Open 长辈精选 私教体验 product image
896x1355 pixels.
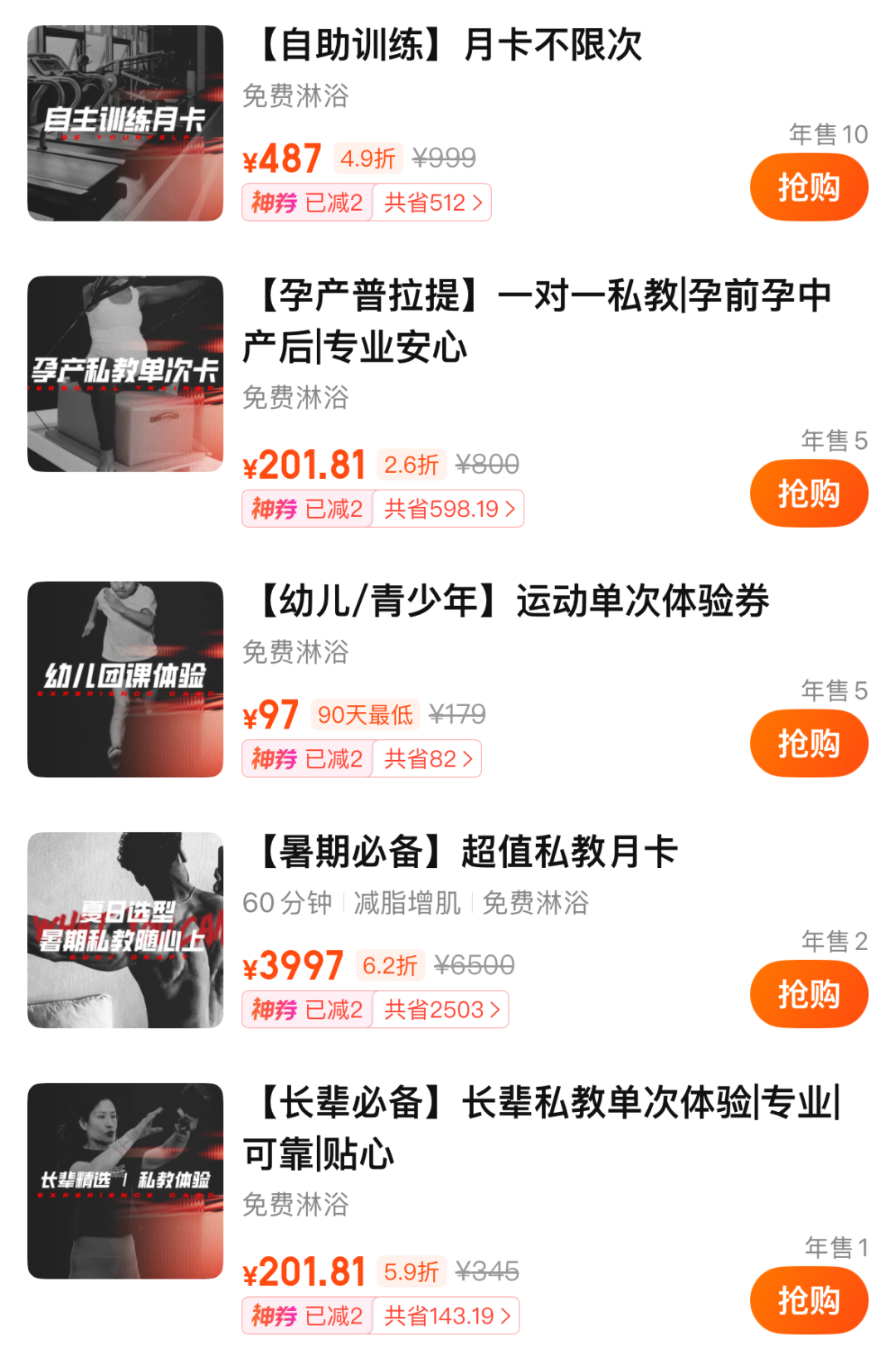(x=125, y=1180)
